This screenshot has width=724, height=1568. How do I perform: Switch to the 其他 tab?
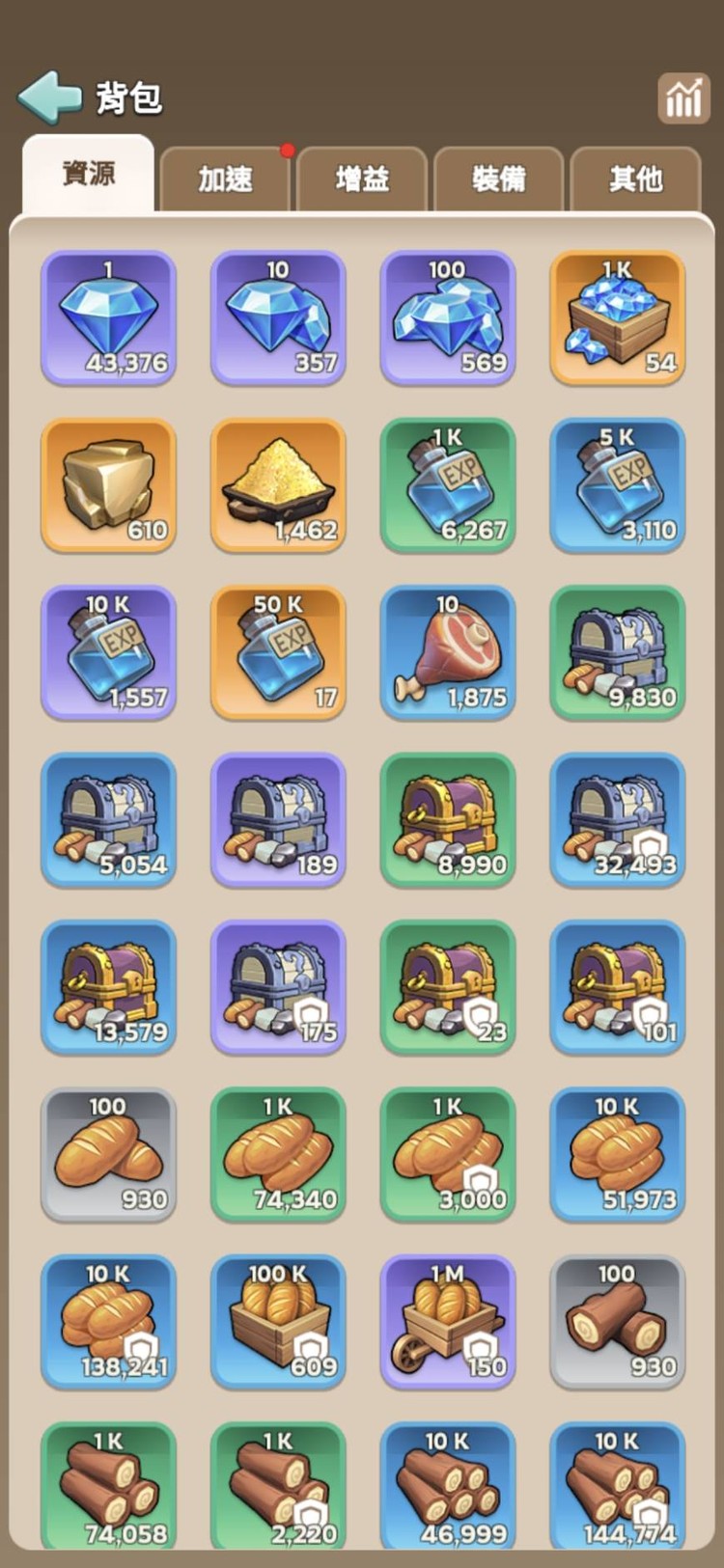click(635, 179)
